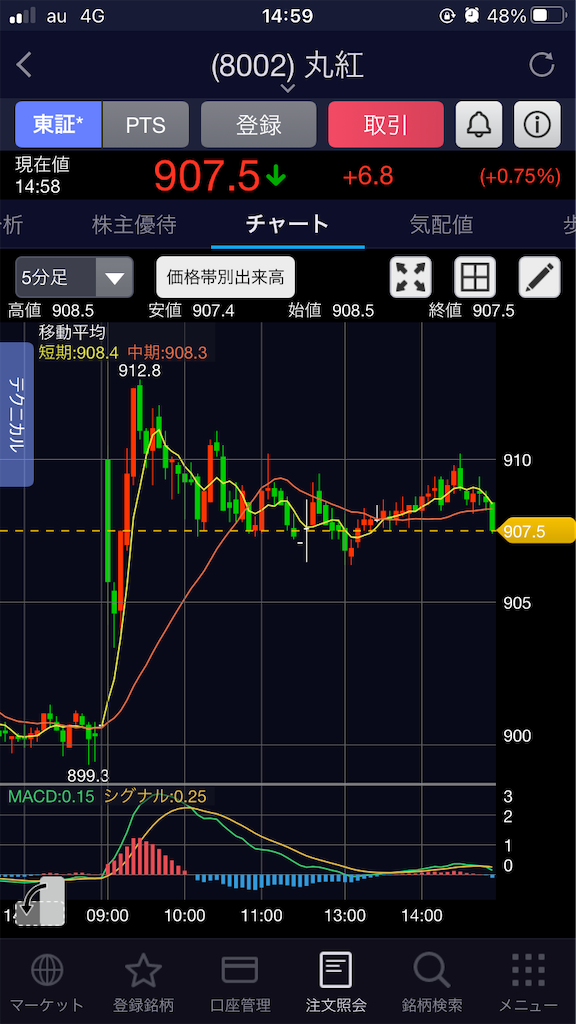The image size is (576, 1024).
Task: Open the chart grid layout
Action: coord(475,278)
